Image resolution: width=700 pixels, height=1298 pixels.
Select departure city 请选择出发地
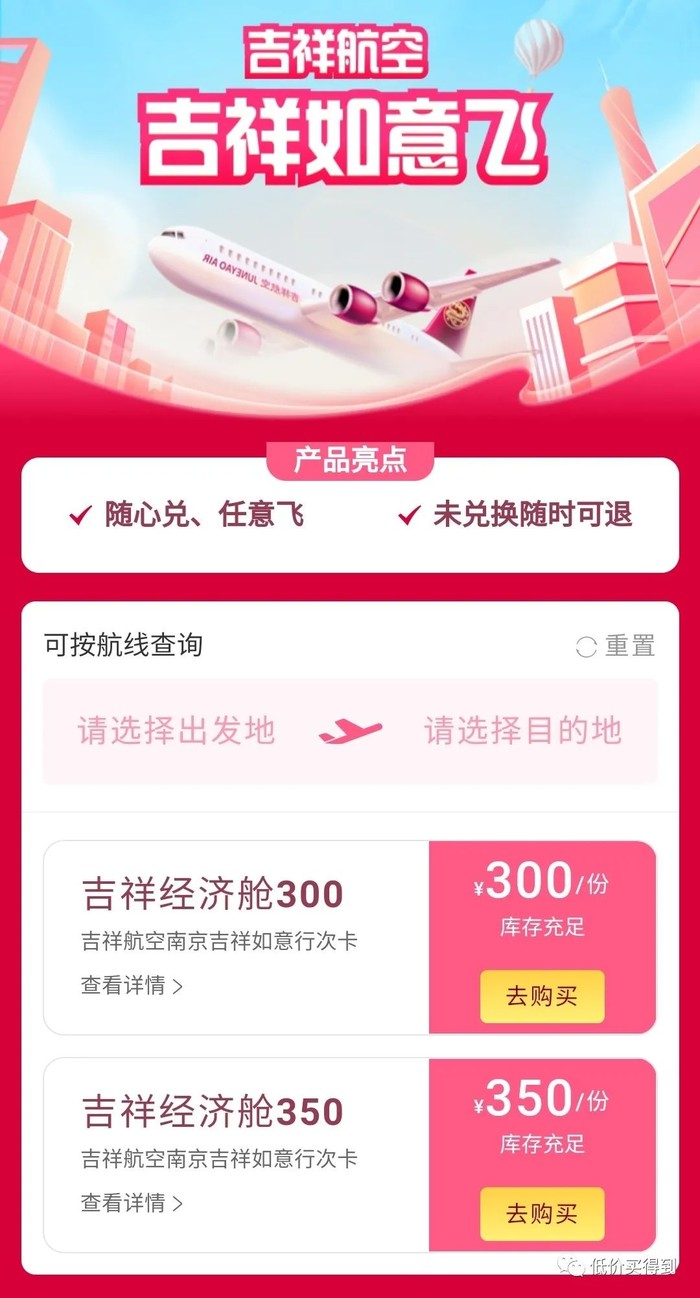pyautogui.click(x=176, y=731)
